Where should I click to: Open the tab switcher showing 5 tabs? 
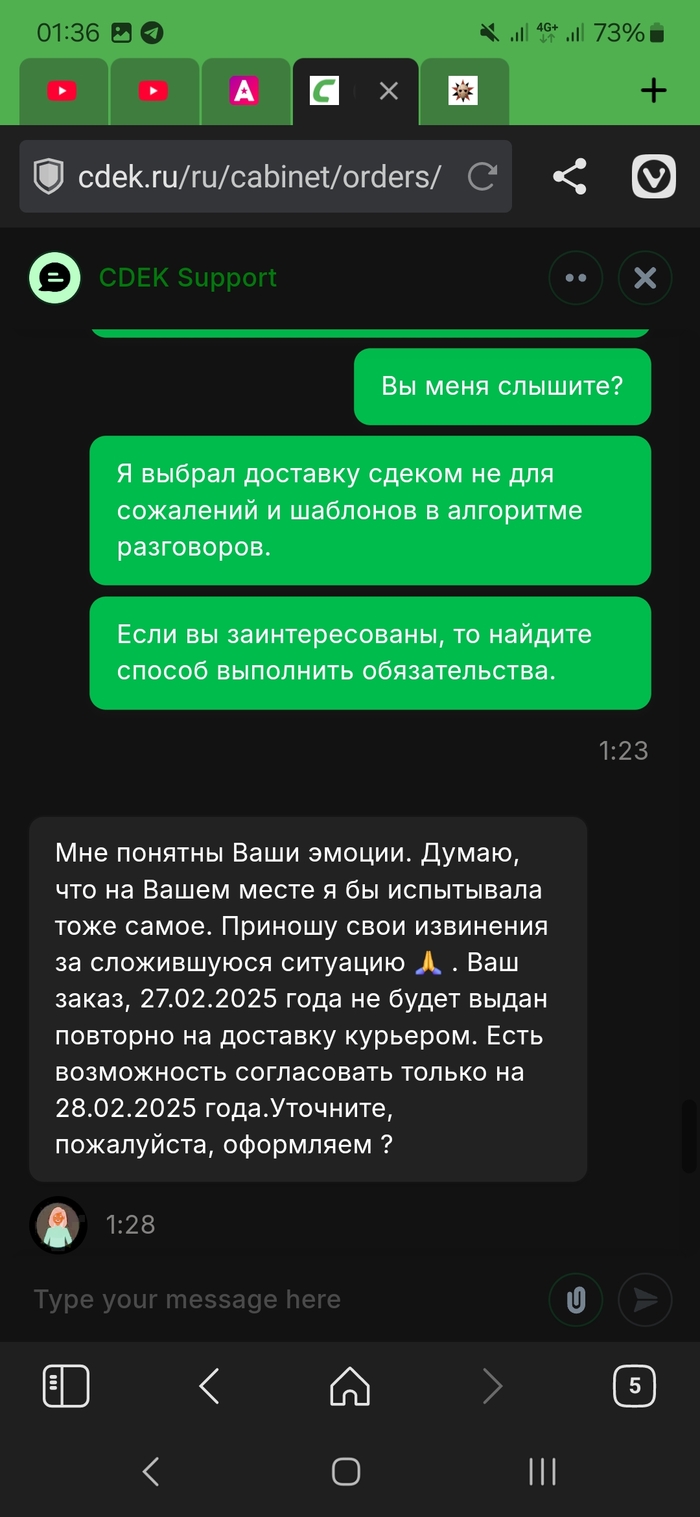pyautogui.click(x=634, y=1386)
